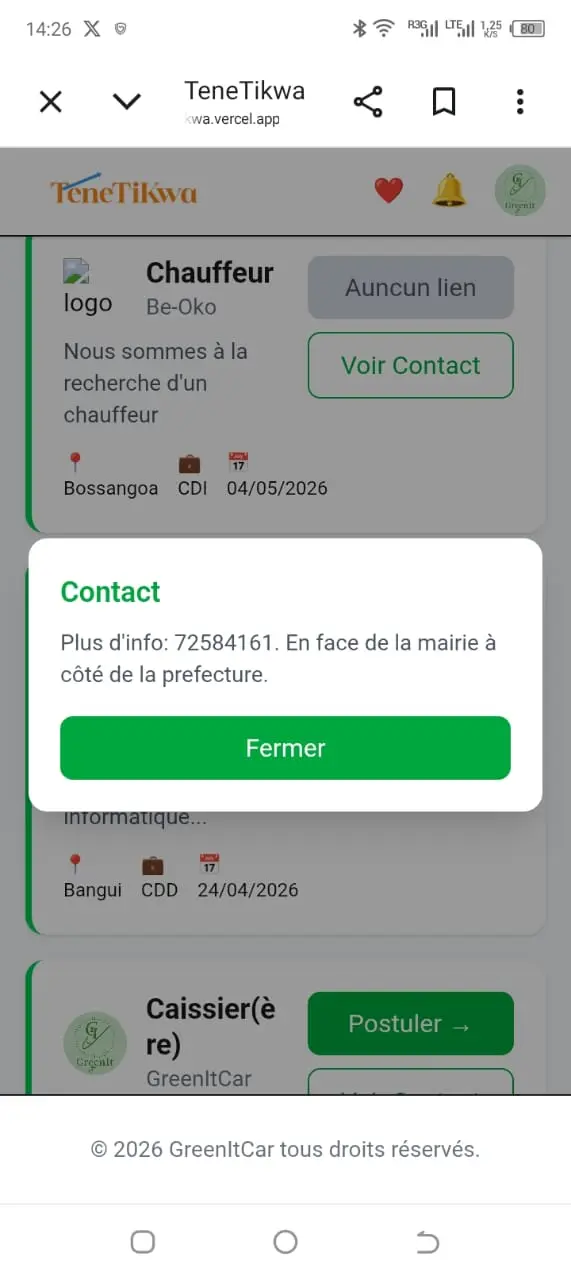Apply to Caissier(ère) with Postuler
This screenshot has width=571, height=1280.
pyautogui.click(x=410, y=1023)
